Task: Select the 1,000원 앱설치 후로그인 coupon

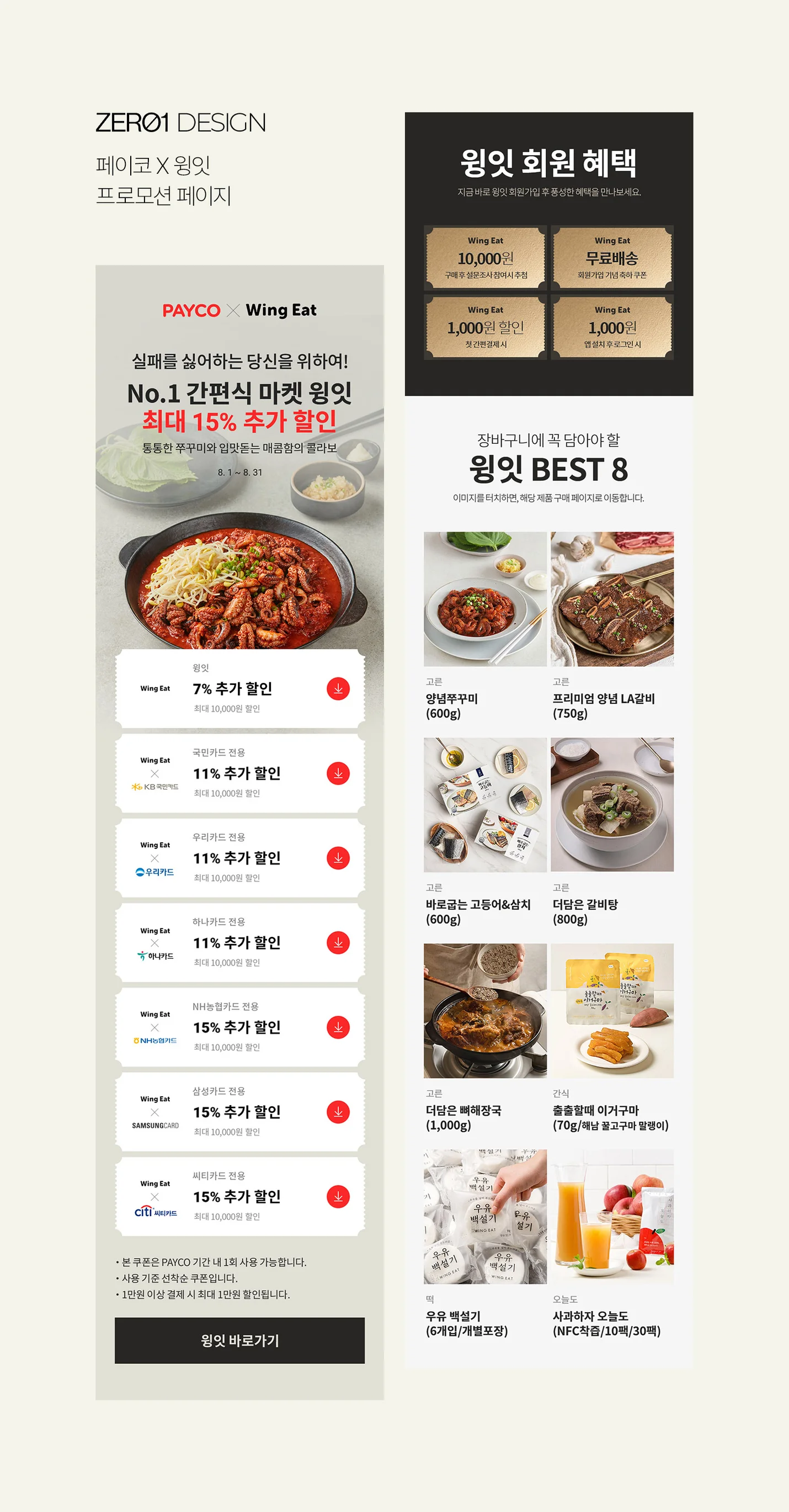Action: (x=612, y=326)
